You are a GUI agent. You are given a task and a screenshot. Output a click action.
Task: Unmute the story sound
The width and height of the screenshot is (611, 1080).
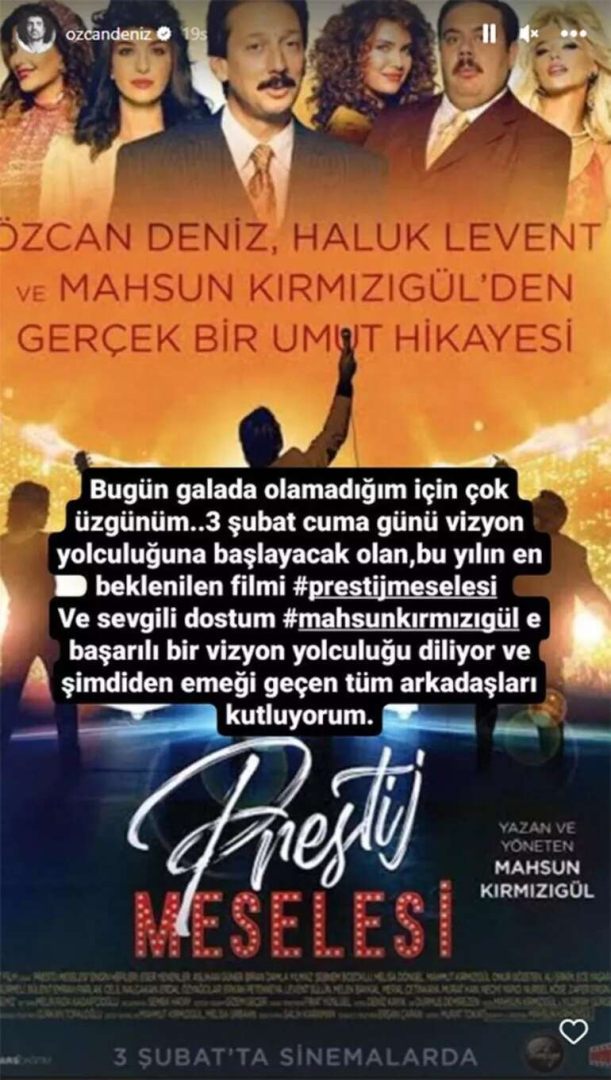coord(531,33)
